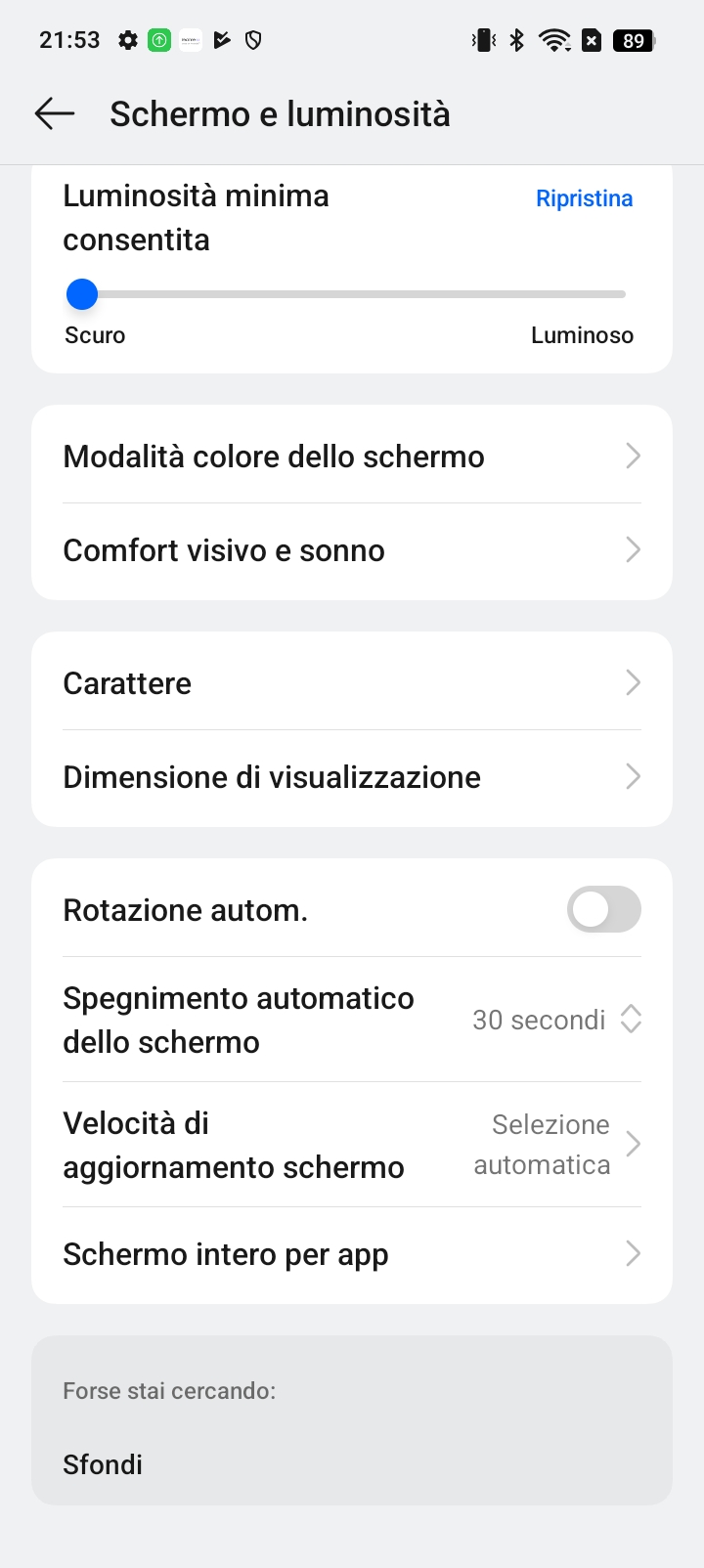Go back using the arrow icon

[x=55, y=113]
